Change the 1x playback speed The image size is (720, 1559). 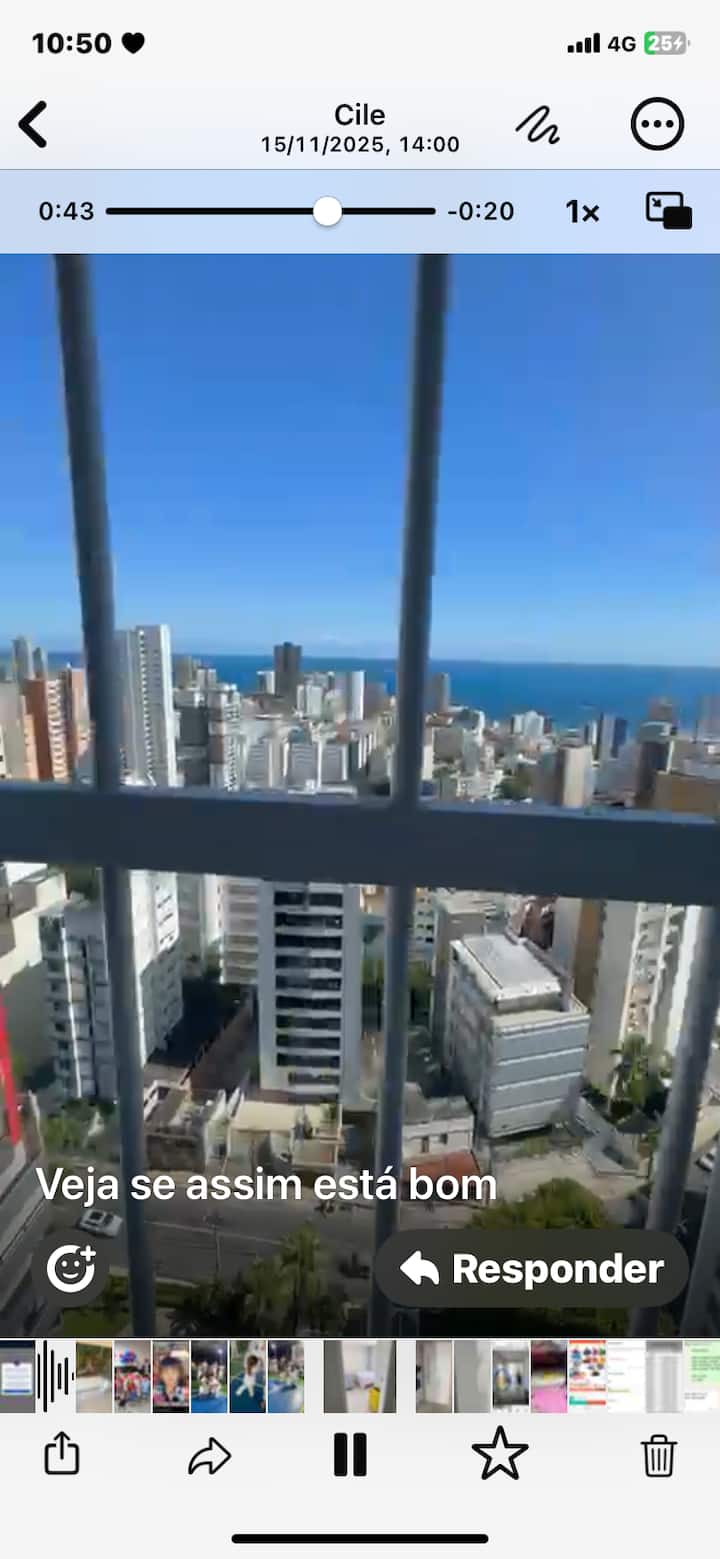pos(582,212)
